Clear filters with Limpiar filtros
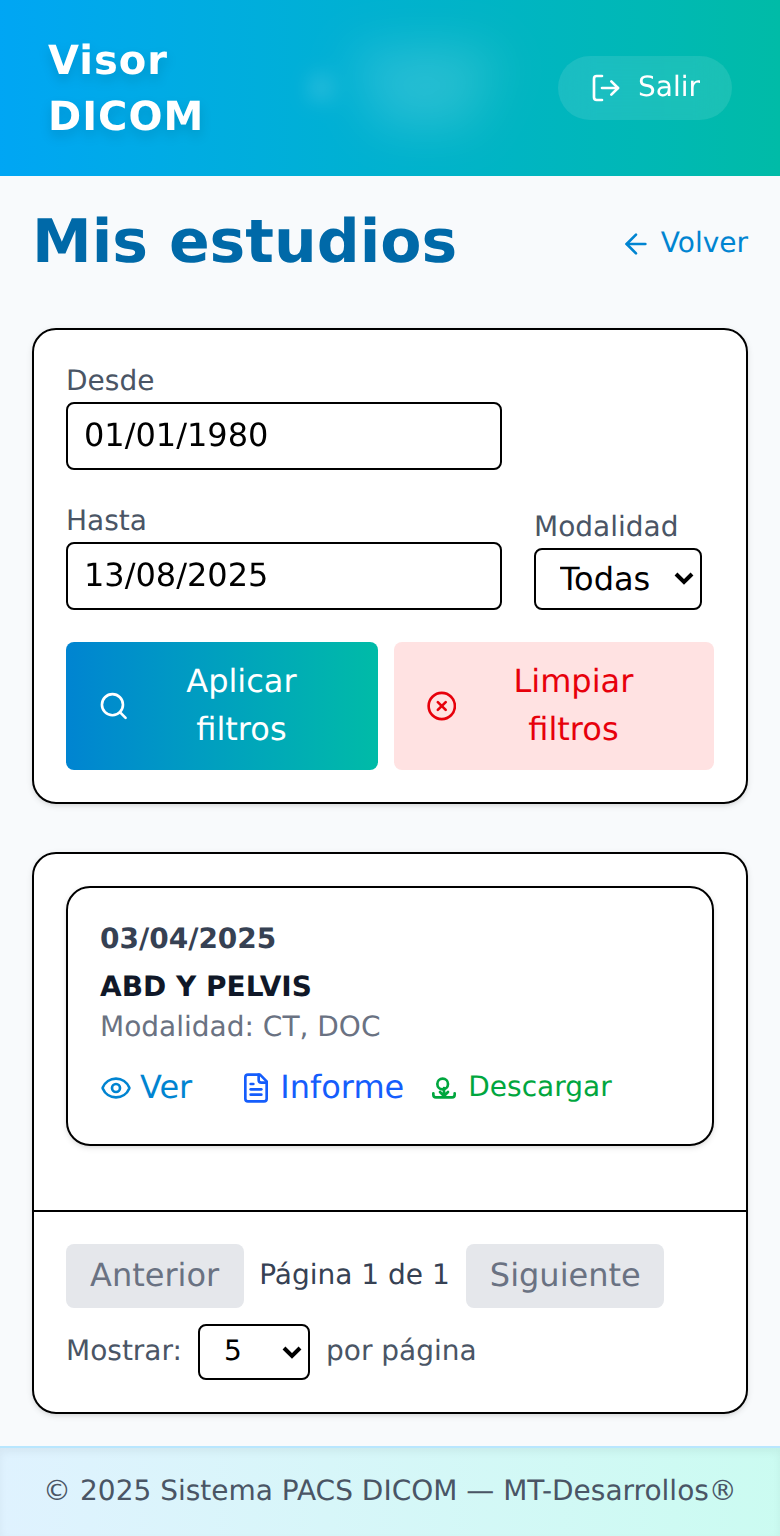 click(554, 706)
